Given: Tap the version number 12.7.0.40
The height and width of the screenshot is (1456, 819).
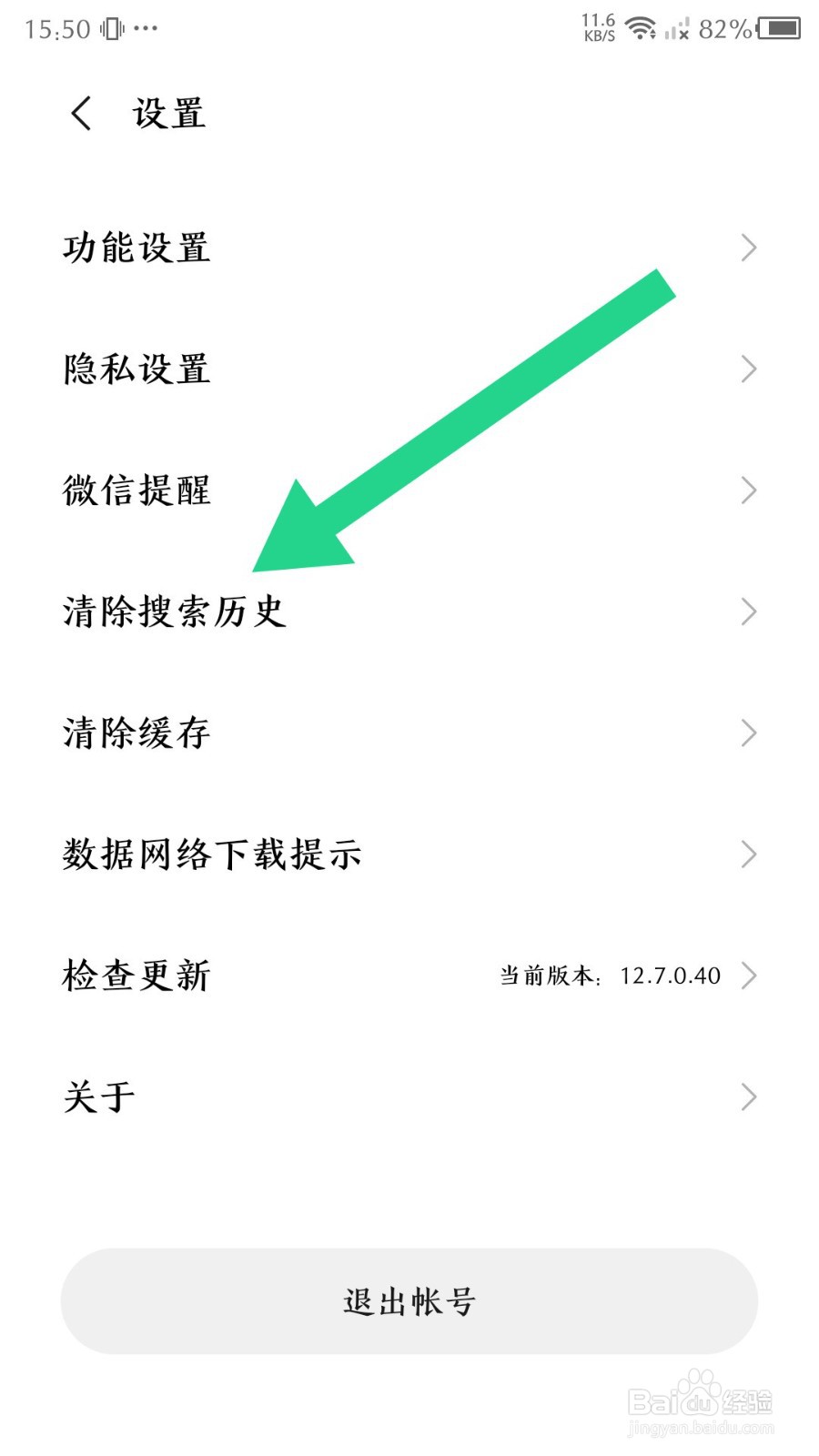Looking at the screenshot, I should click(x=669, y=976).
